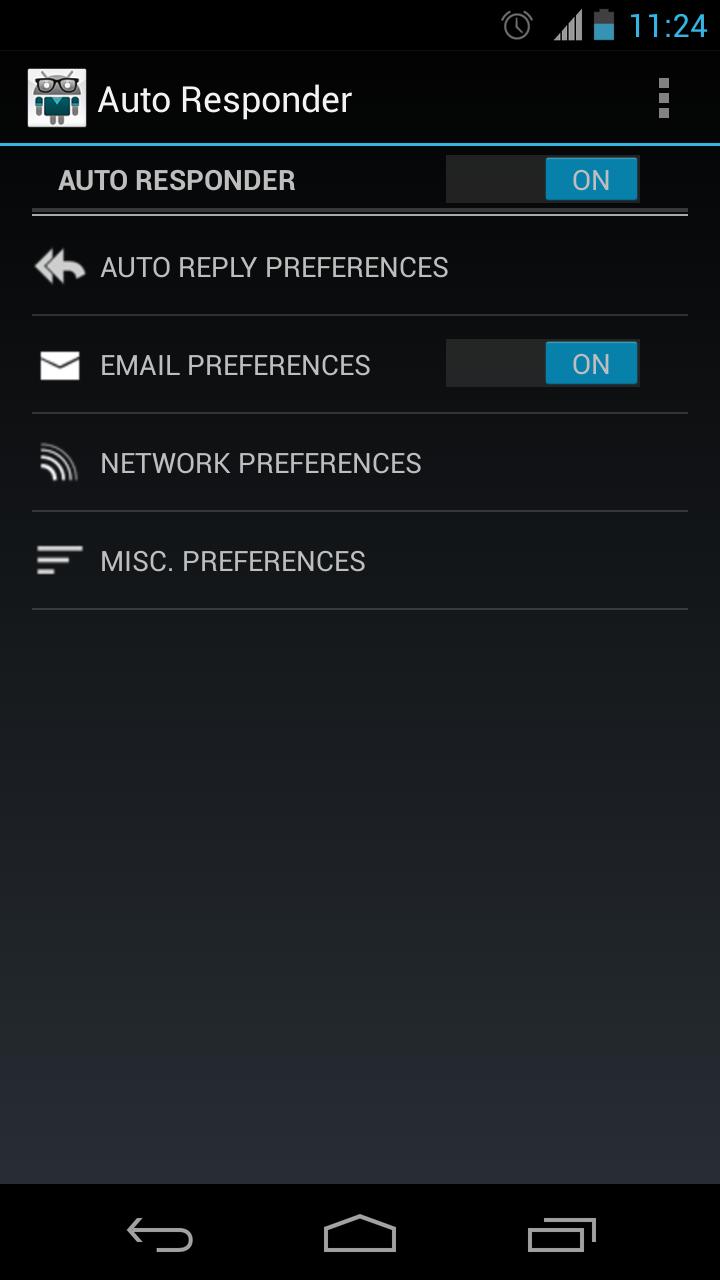Open Network Preferences settings
Screen dimensions: 720x1280
click(260, 462)
